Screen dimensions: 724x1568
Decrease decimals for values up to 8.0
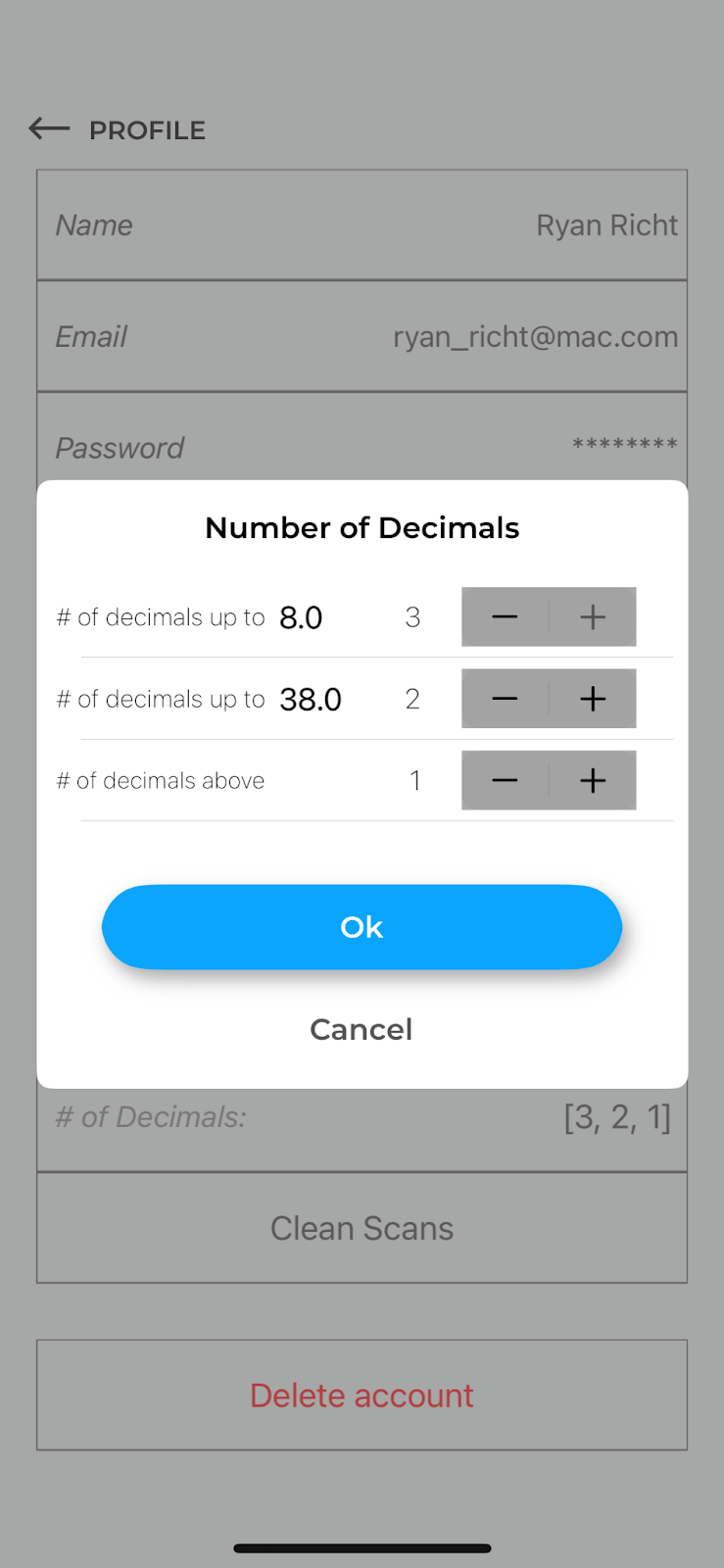[x=506, y=617]
